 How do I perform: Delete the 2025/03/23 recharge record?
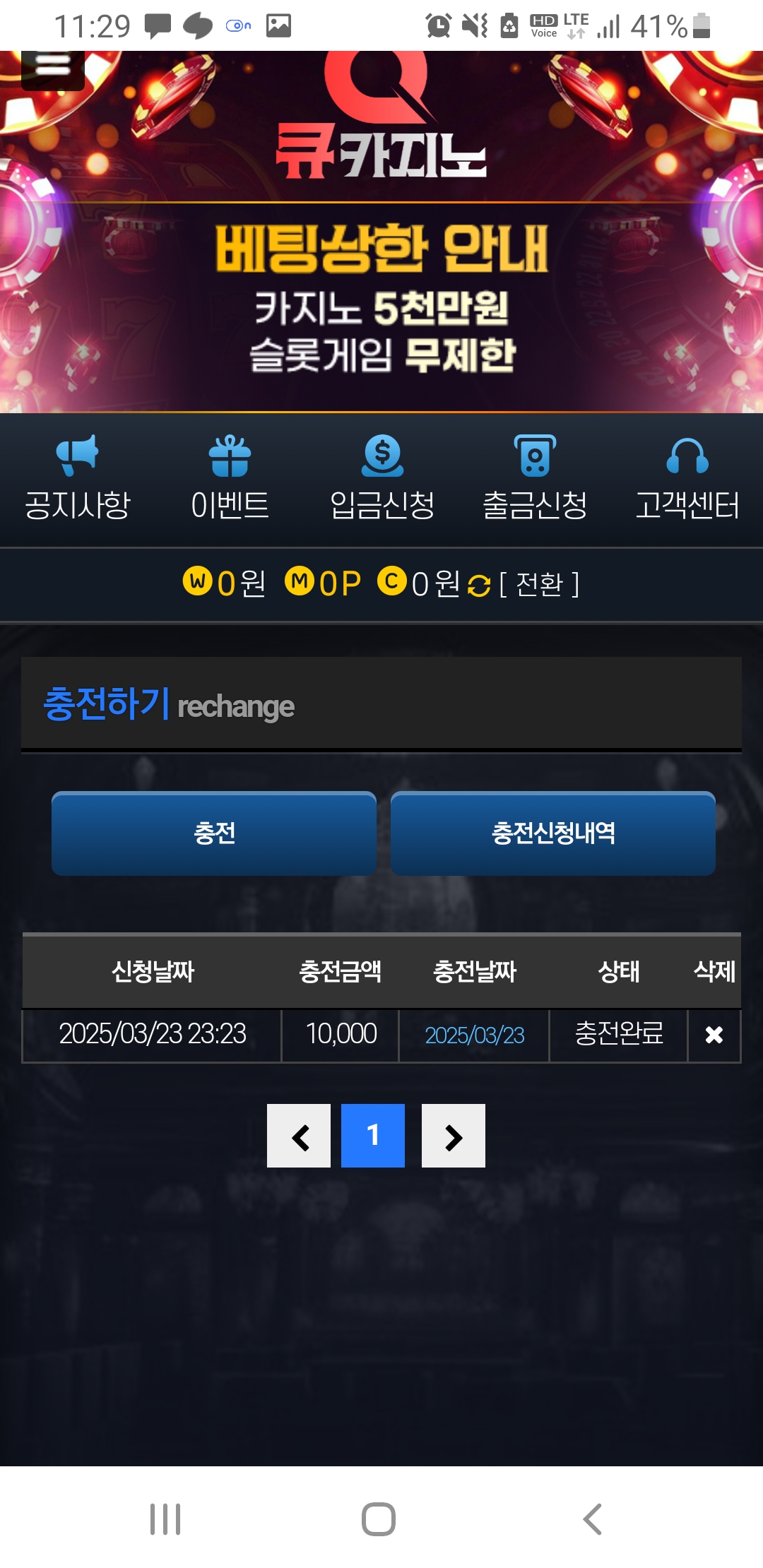(x=714, y=1035)
